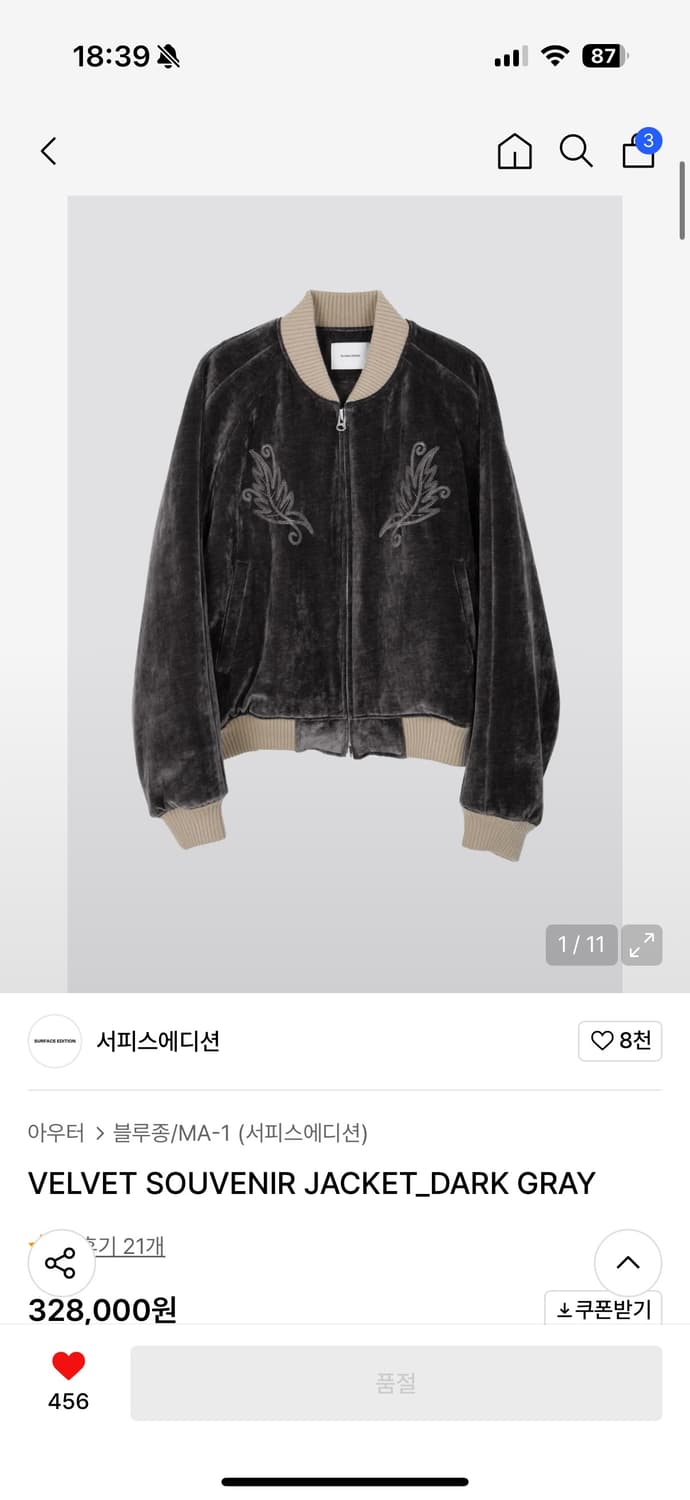Share this product
Screen dimensions: 690x1500
[61, 1263]
